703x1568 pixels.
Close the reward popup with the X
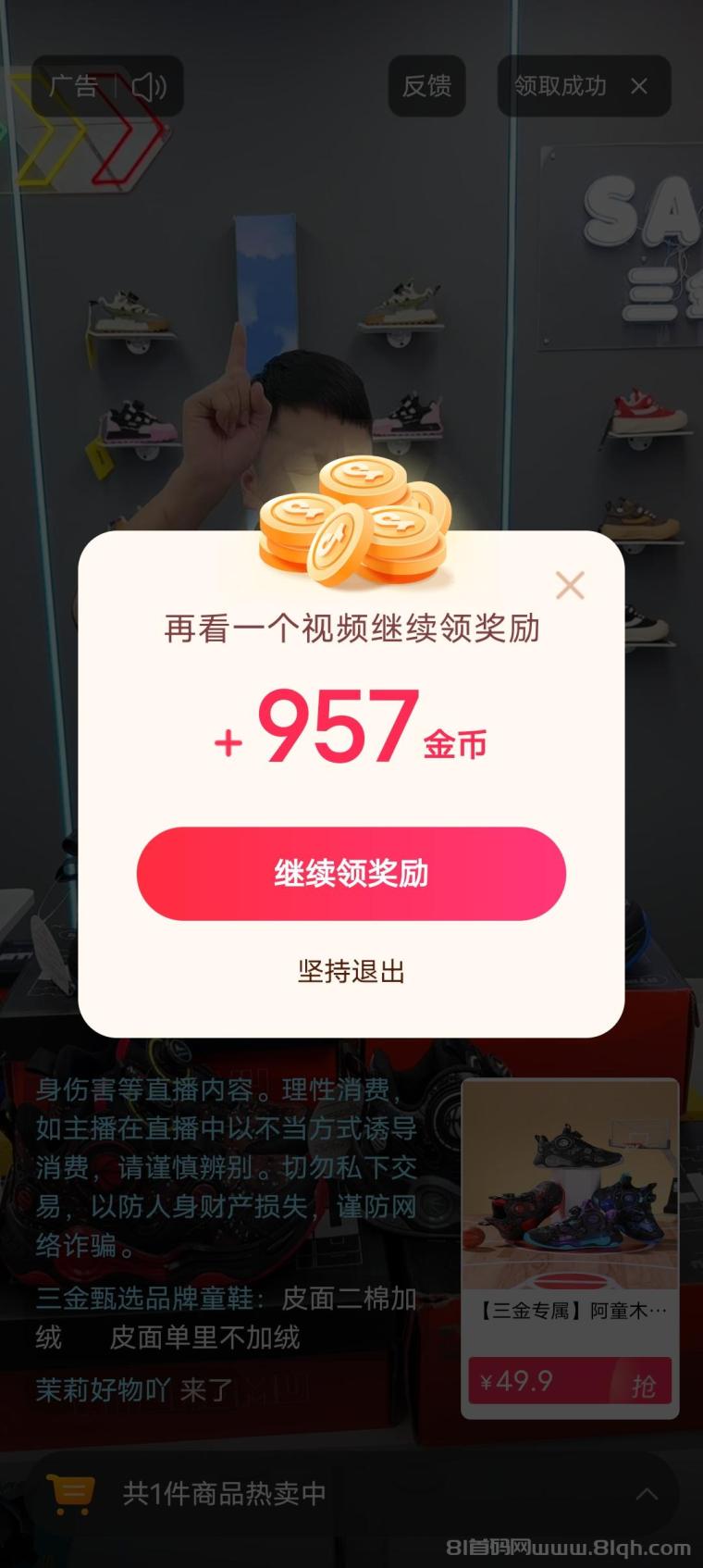click(x=570, y=585)
